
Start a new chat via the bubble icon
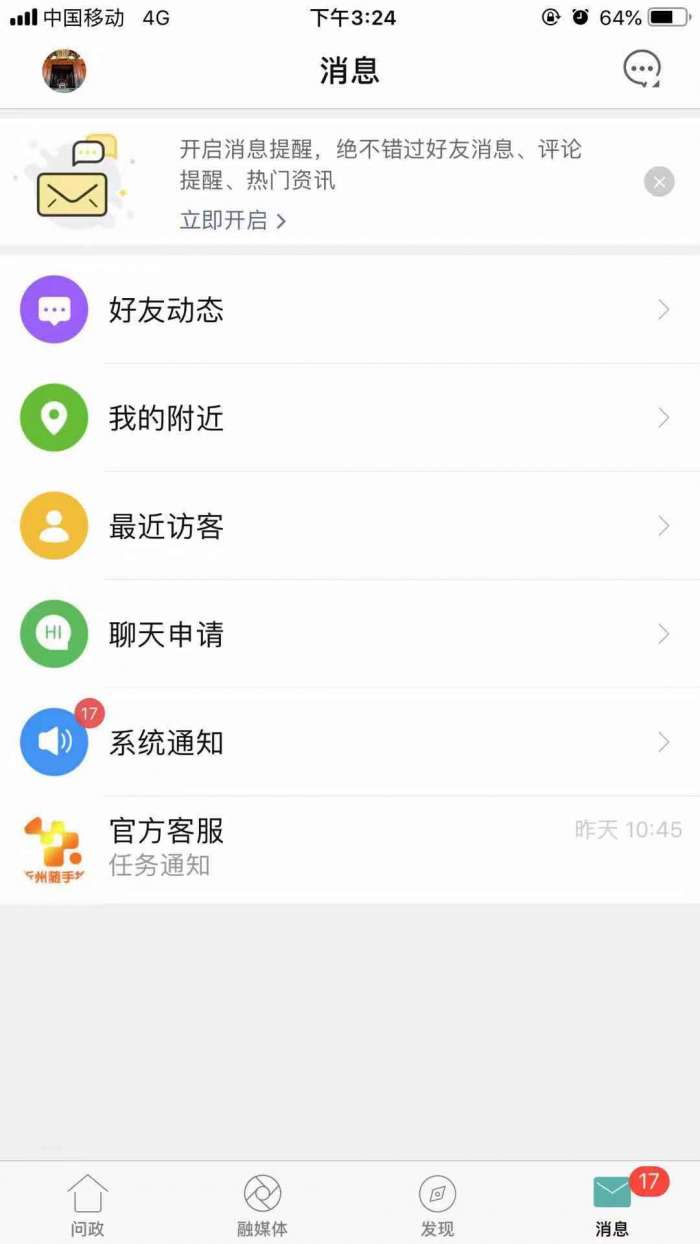tap(641, 70)
